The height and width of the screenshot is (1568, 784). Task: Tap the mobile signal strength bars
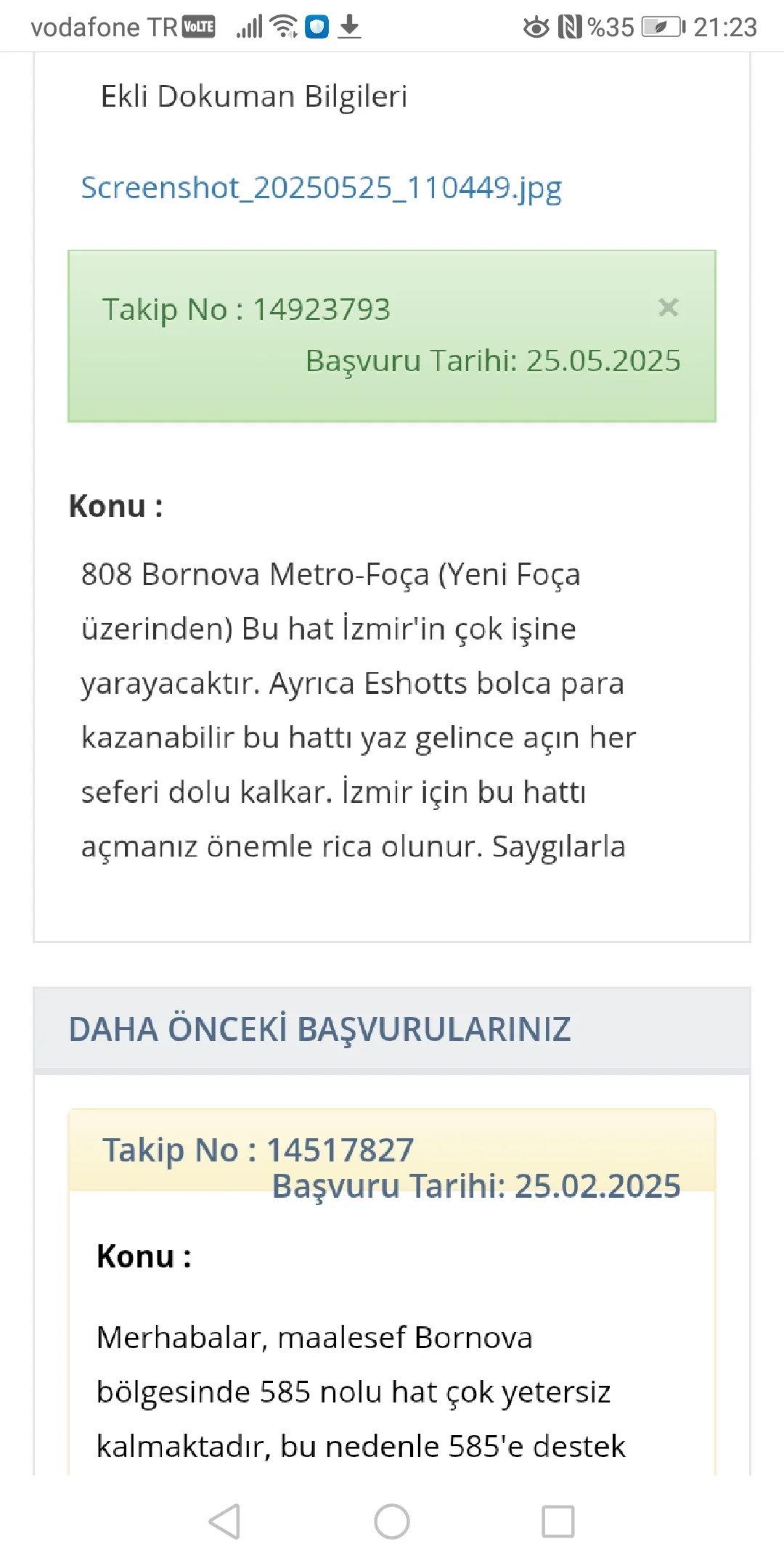click(x=250, y=26)
